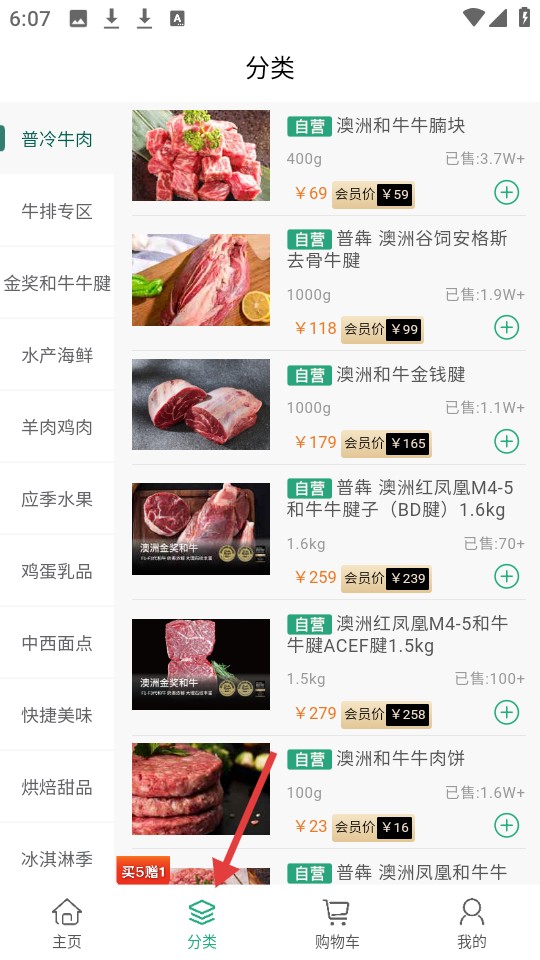Switch to the 主页 tab
The image size is (540, 960).
[67, 923]
